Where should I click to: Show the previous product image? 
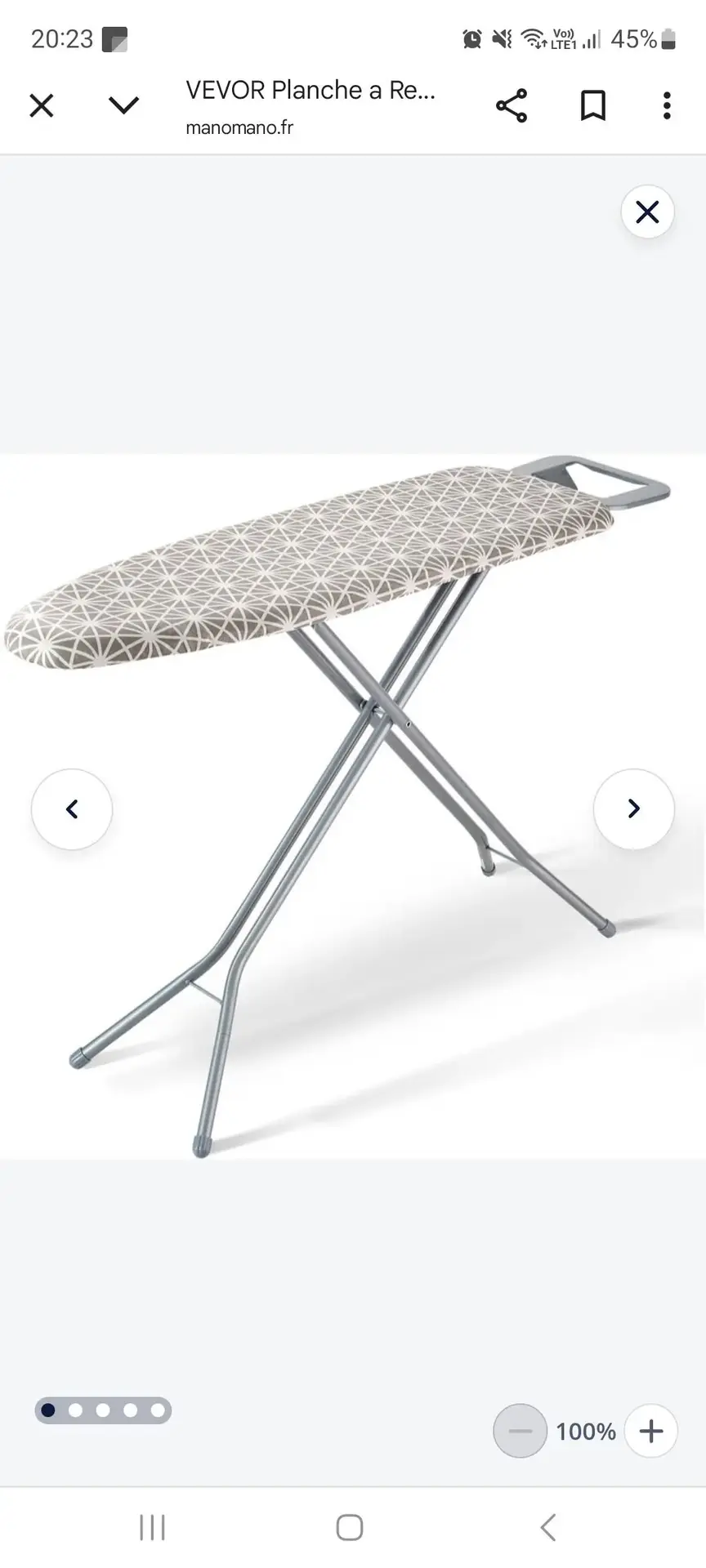(x=72, y=808)
